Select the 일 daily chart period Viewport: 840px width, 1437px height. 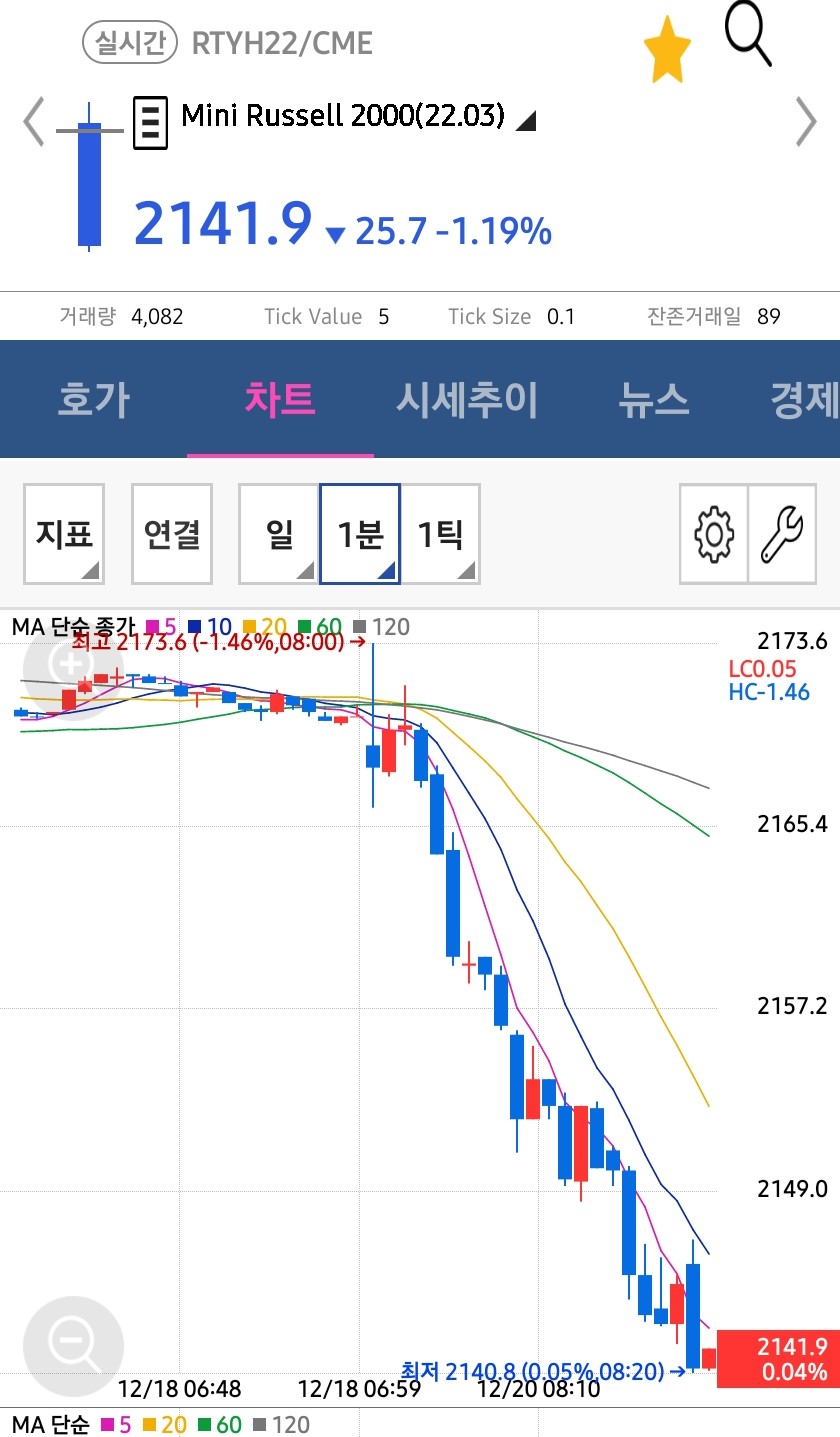pos(279,534)
